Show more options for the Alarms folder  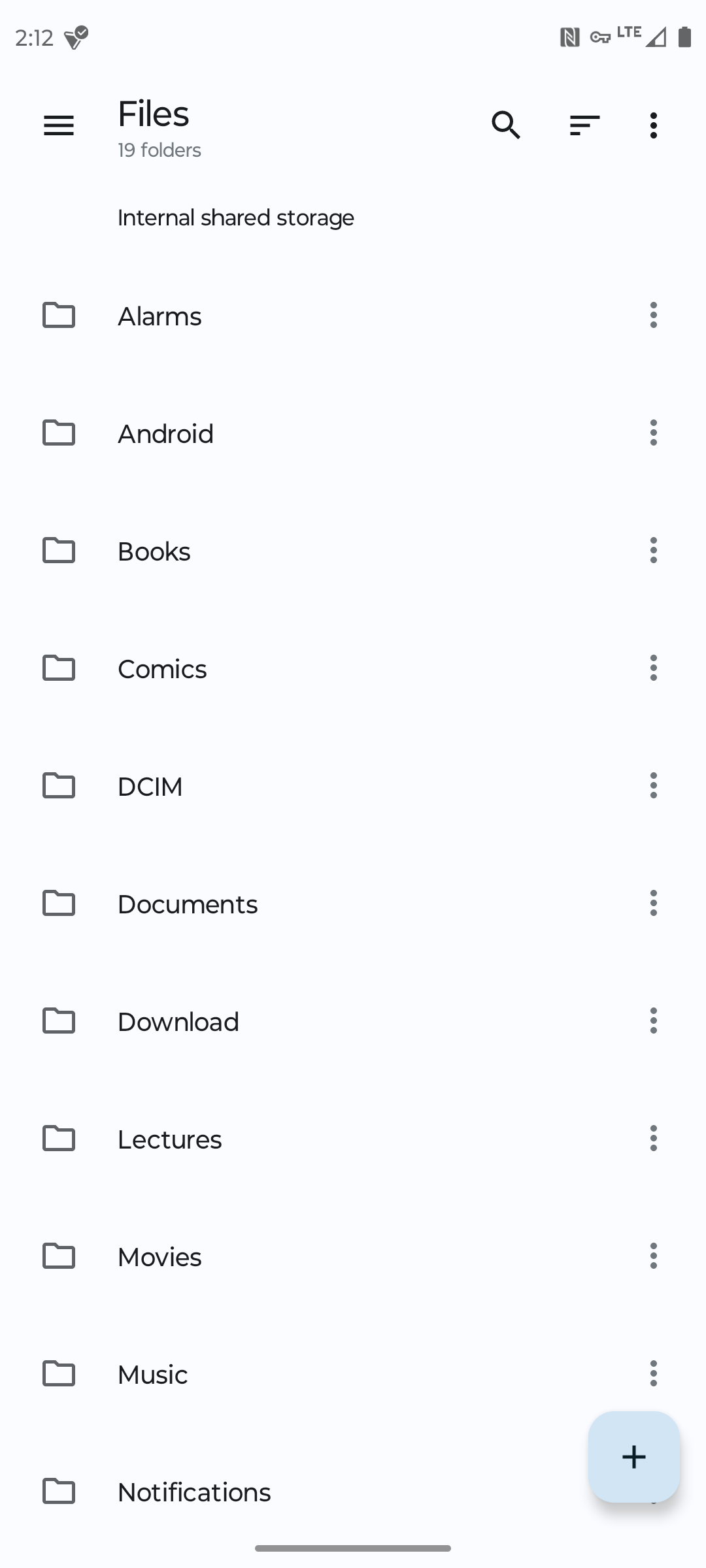(x=654, y=315)
